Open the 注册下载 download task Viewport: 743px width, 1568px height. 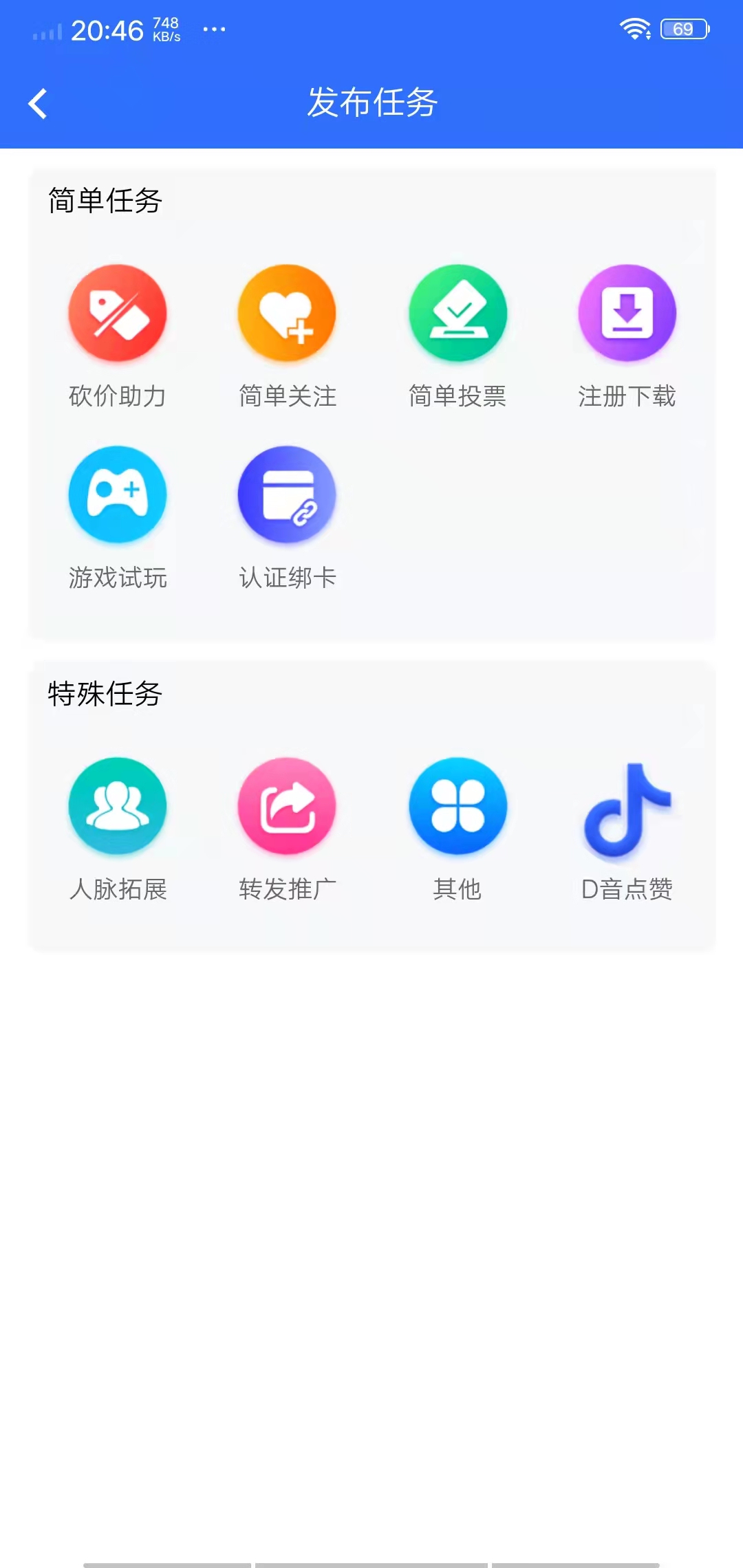627,313
